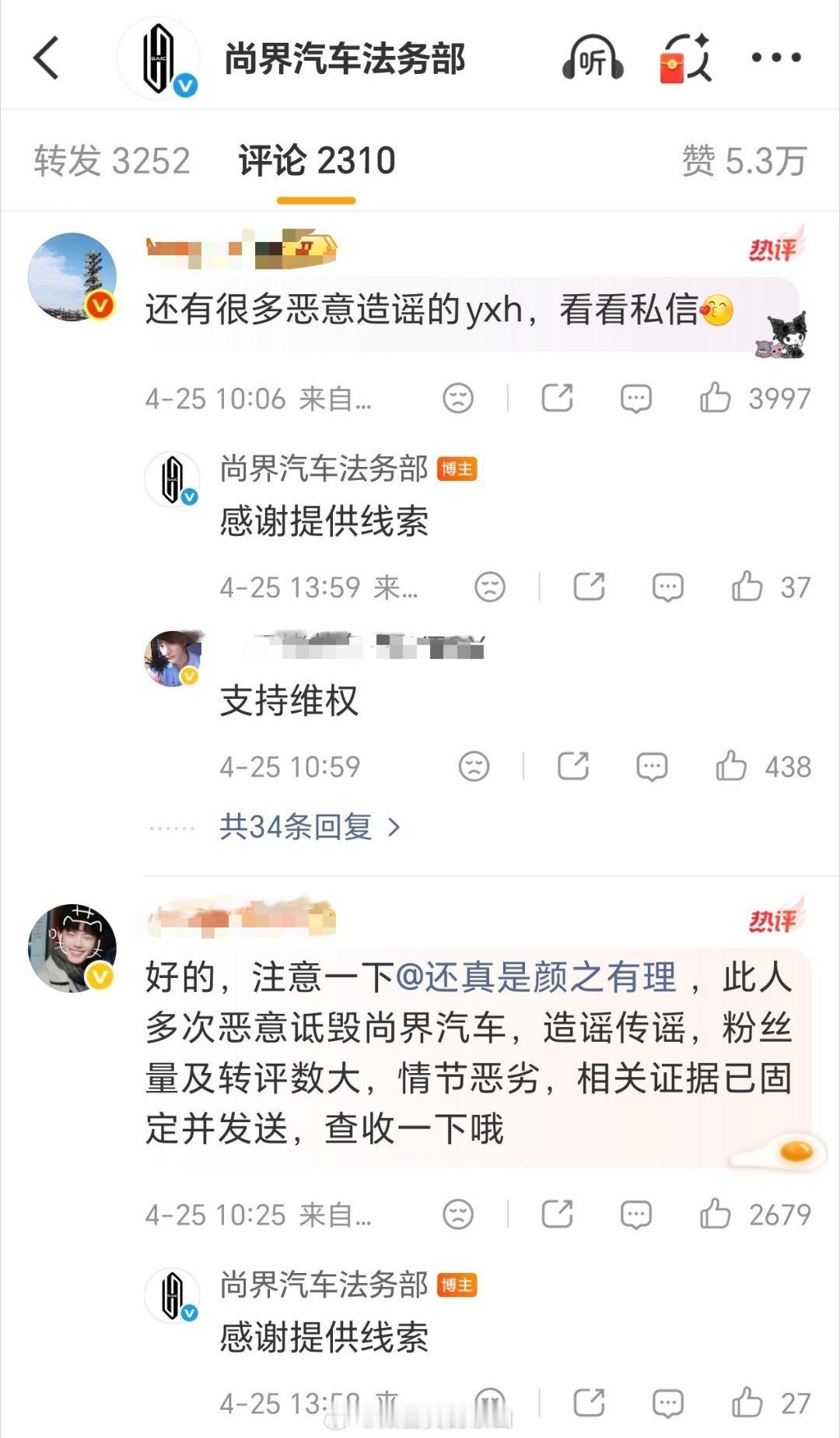Screen dimensions: 840x1438
Task: Tap the share icon under the first comment
Action: [557, 398]
